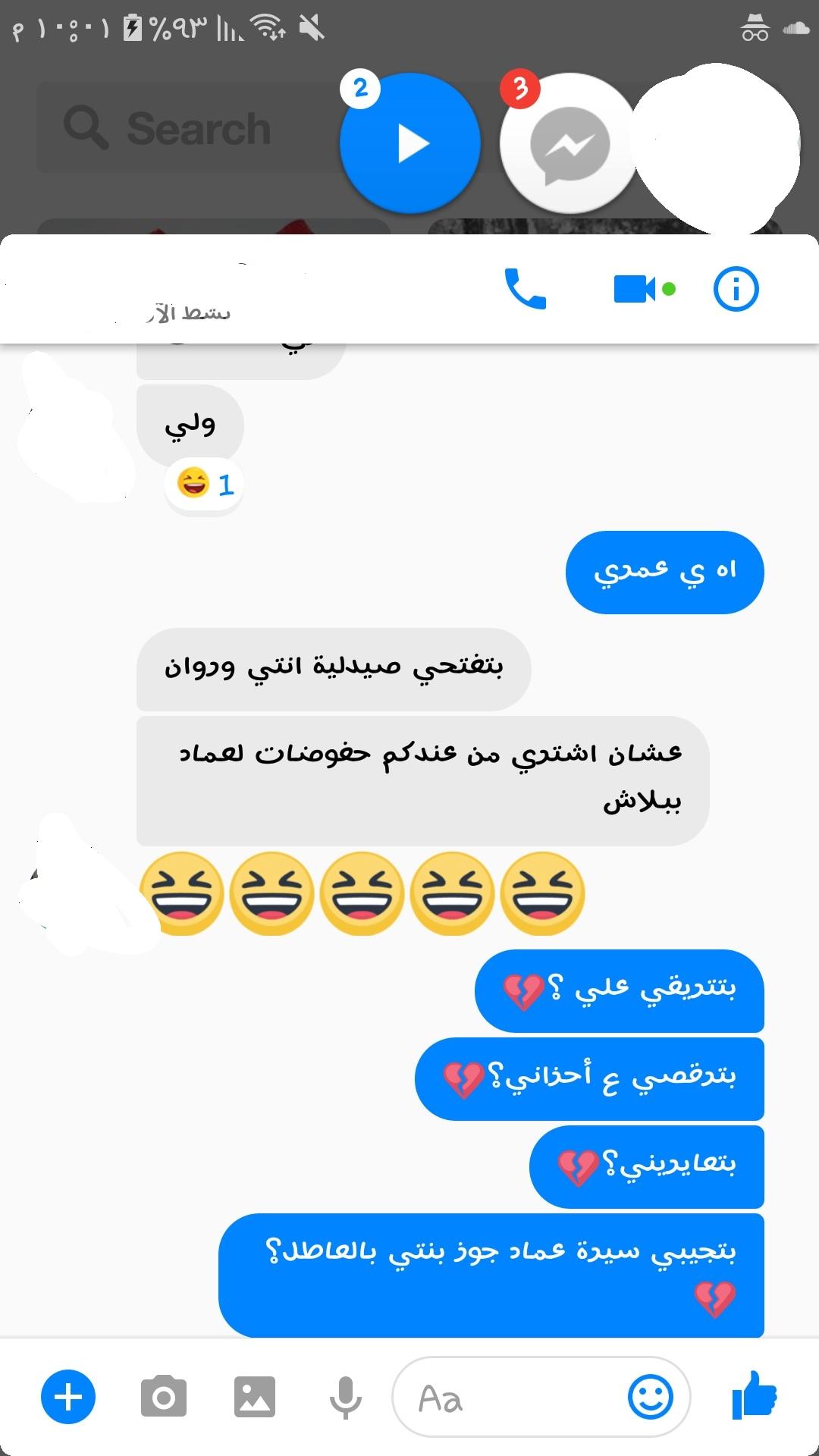
Task: Start a voice call with this contact
Action: 526,289
